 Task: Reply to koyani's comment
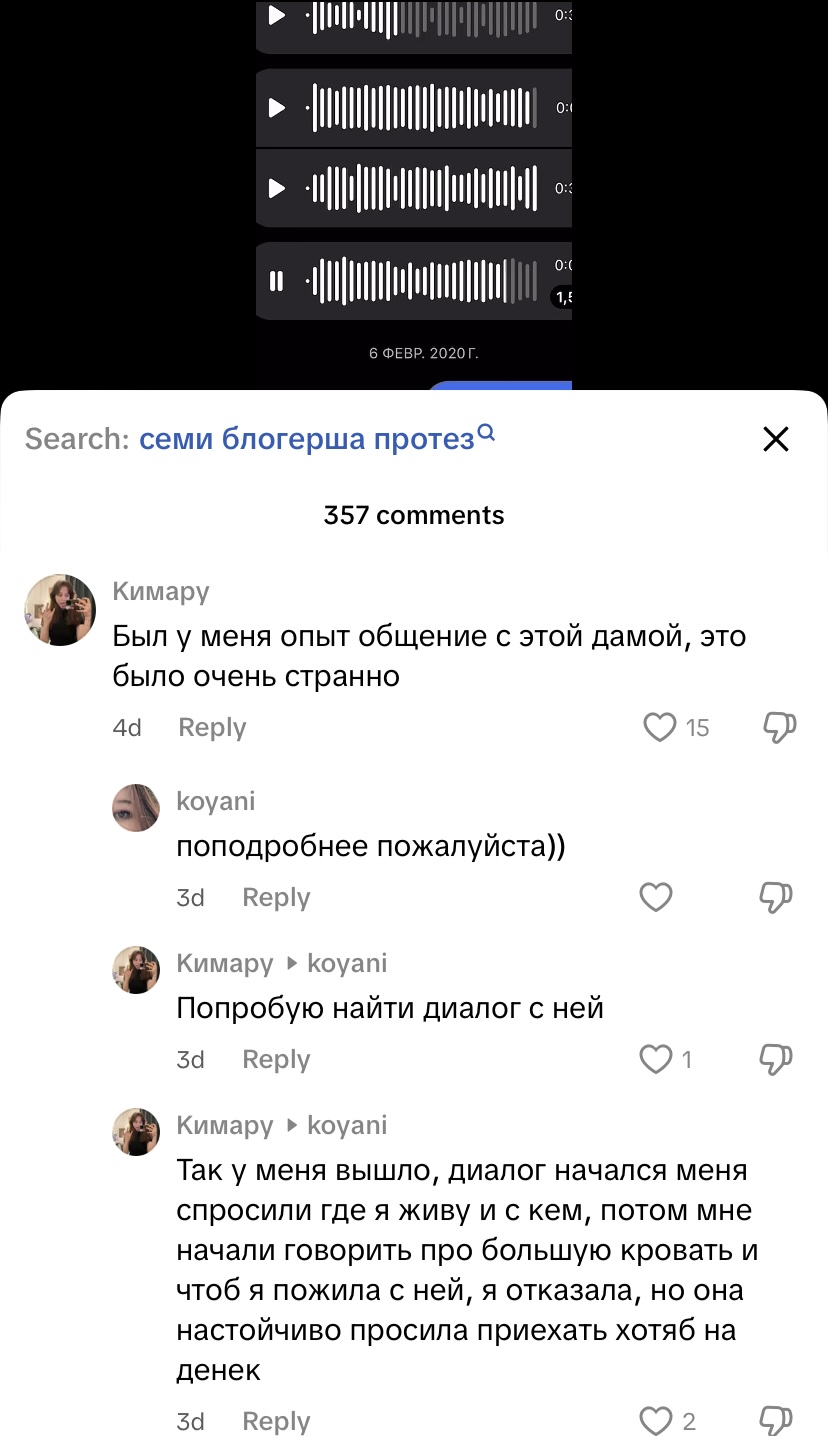tap(276, 897)
